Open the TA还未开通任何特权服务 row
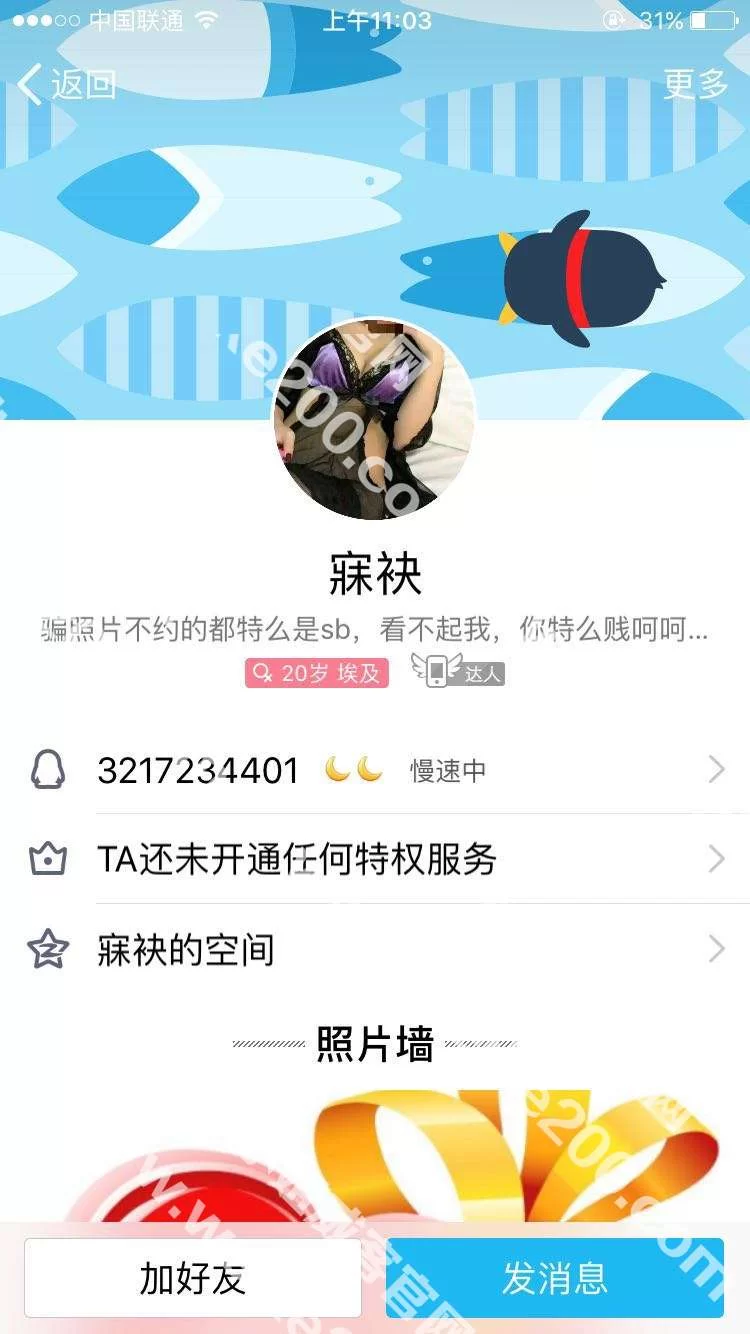 375,859
